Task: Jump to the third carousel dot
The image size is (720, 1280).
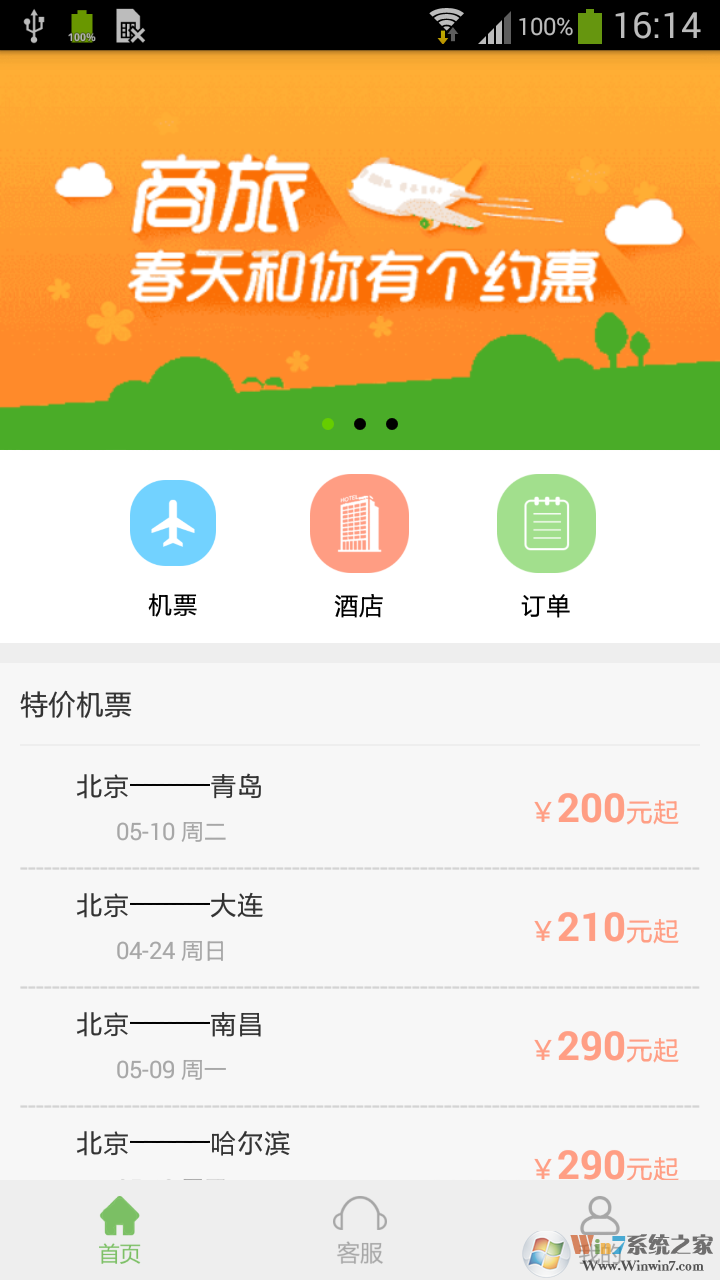Action: pyautogui.click(x=391, y=424)
